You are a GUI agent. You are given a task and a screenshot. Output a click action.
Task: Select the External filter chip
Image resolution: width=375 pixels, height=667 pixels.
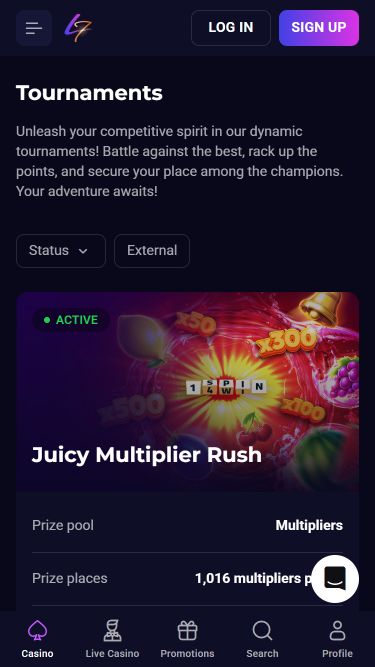point(152,251)
